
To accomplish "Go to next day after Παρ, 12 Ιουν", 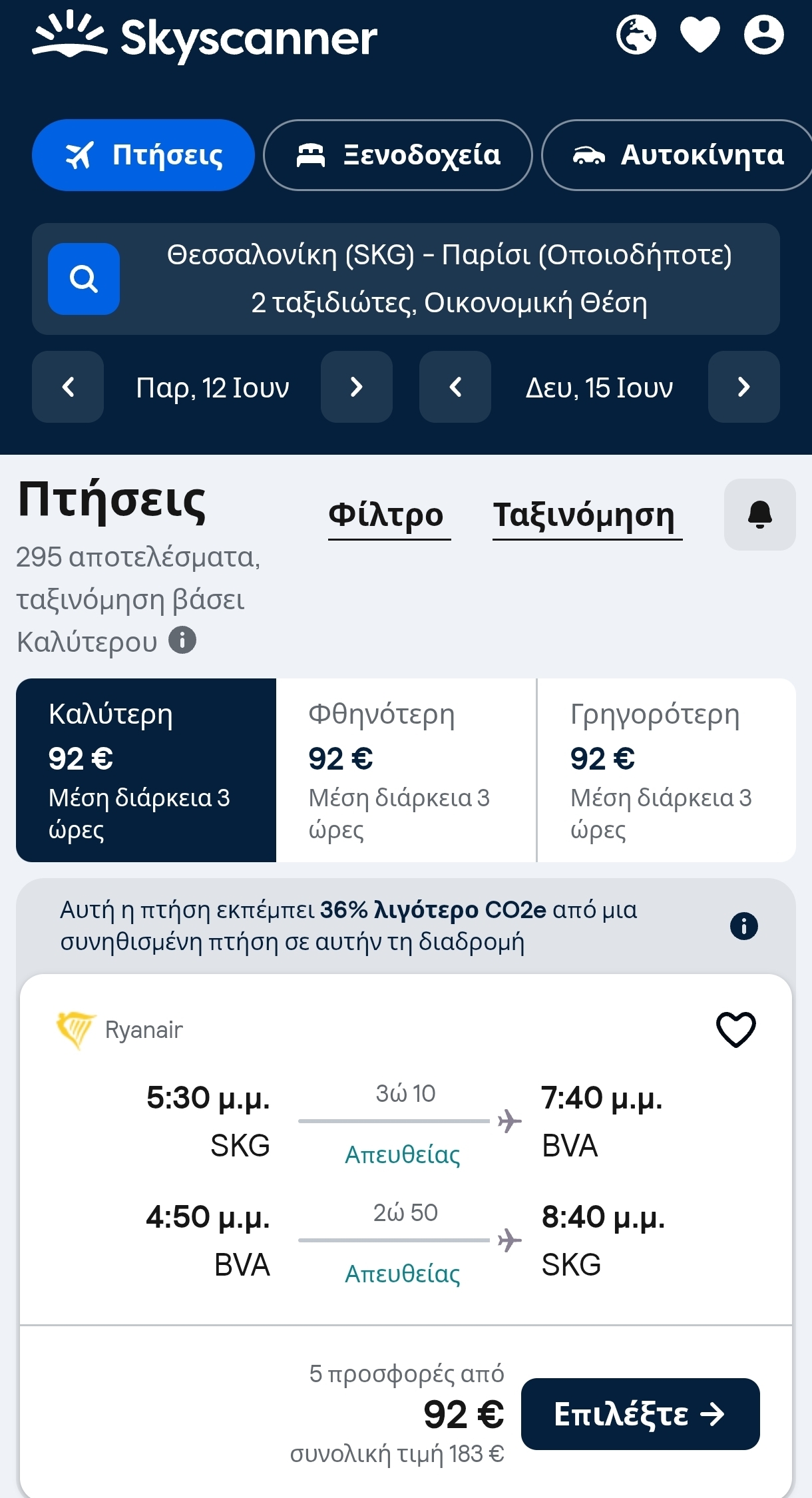I will pyautogui.click(x=357, y=387).
